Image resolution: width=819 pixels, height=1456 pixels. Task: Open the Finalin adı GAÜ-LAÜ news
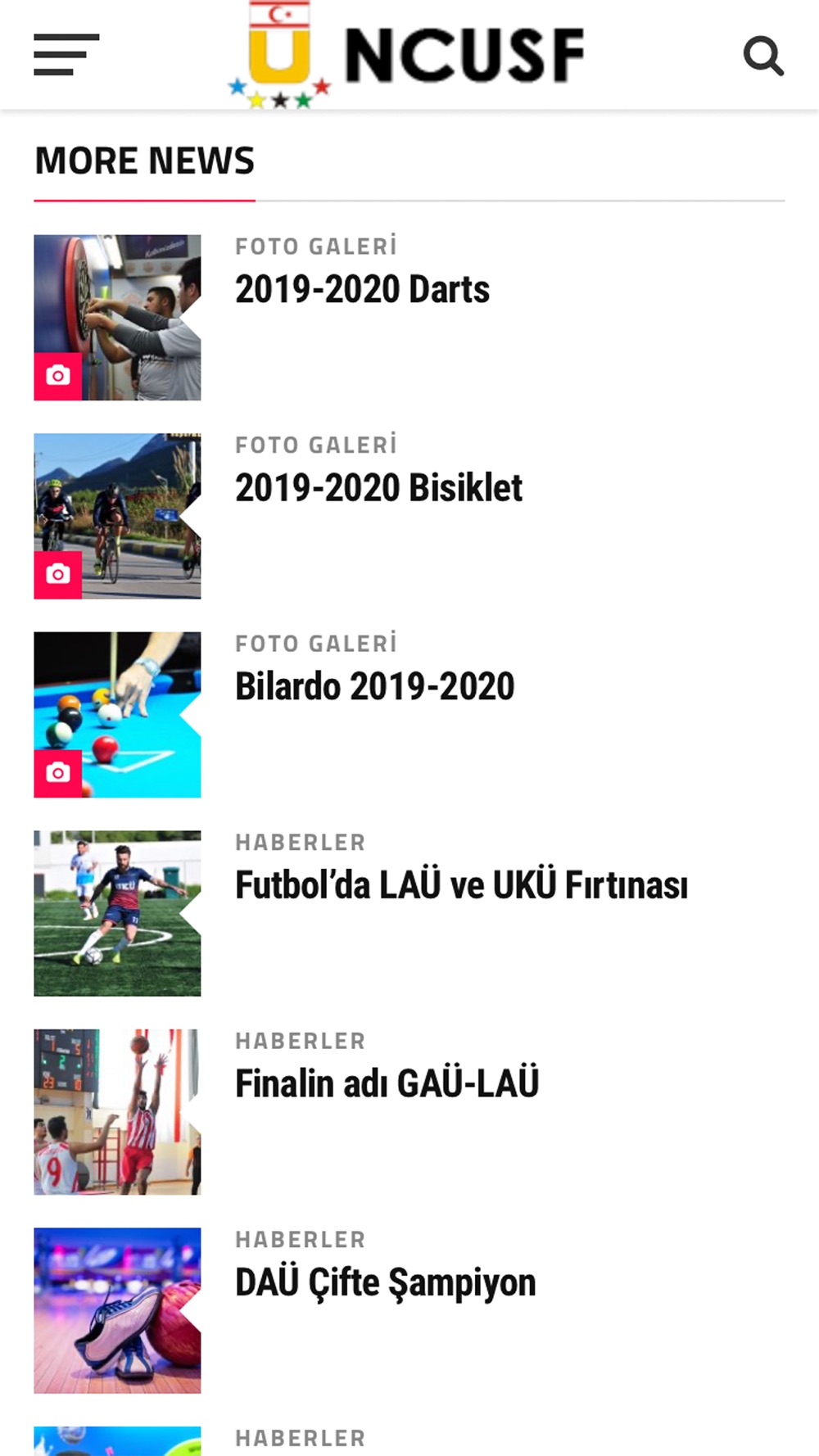click(387, 1083)
